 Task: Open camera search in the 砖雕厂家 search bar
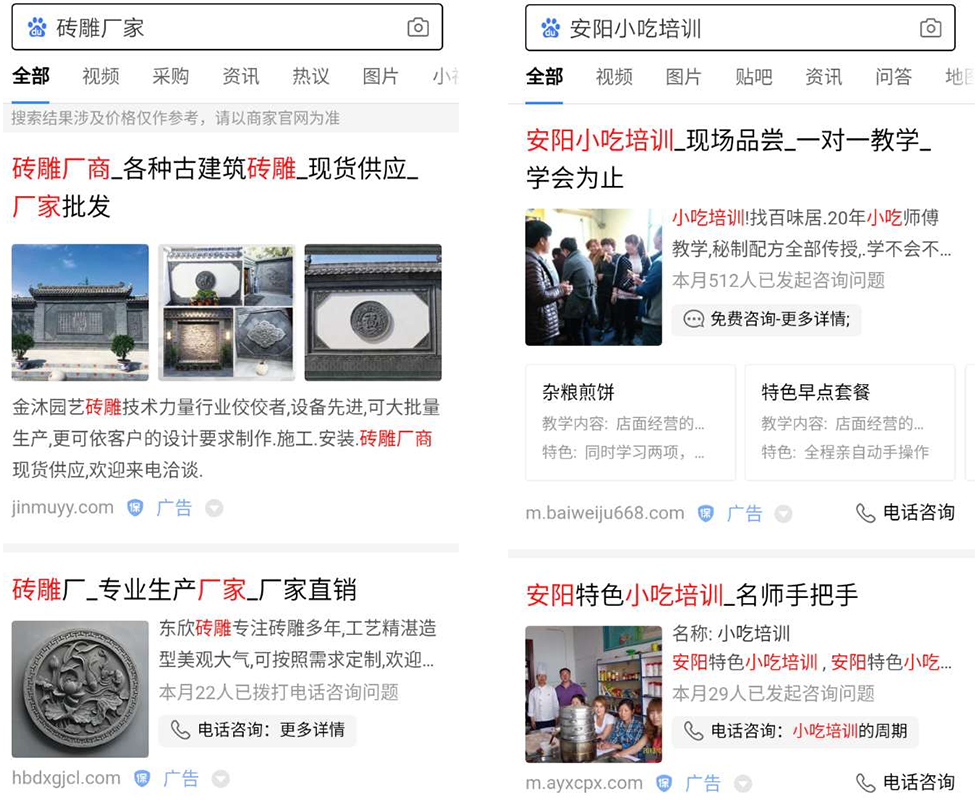(418, 28)
